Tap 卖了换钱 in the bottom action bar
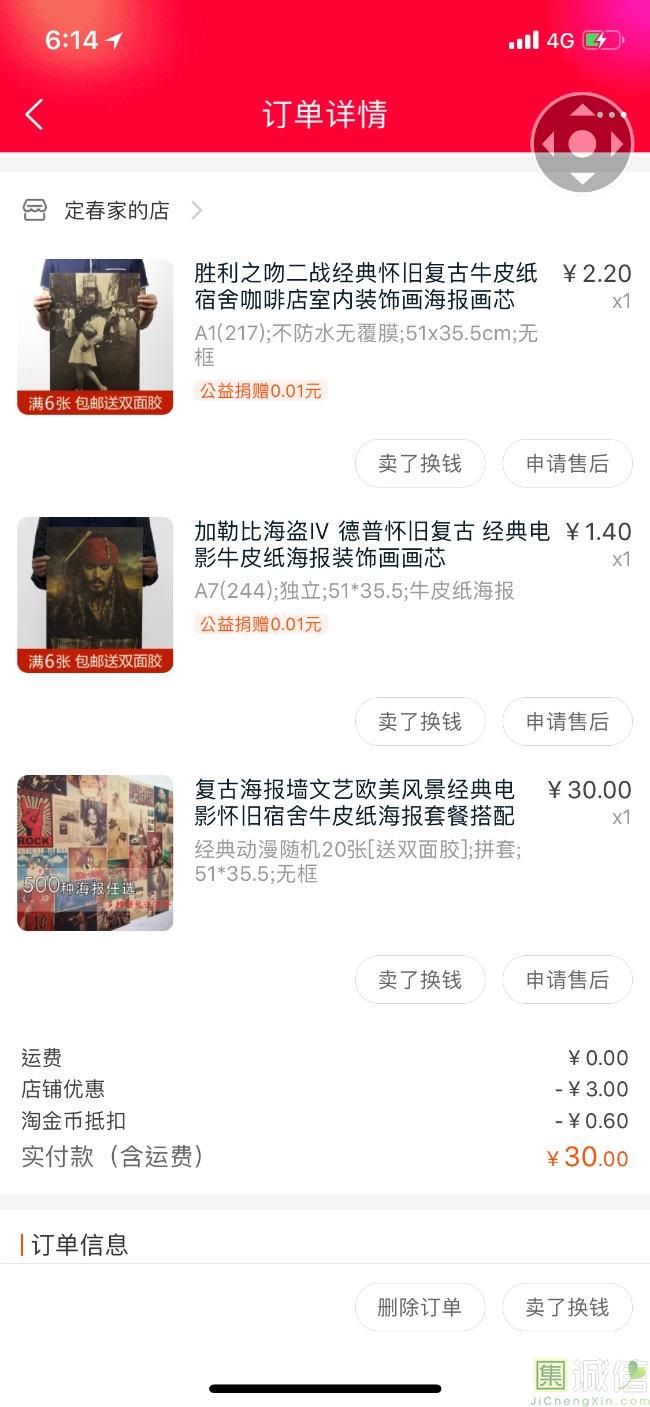The image size is (650, 1407). coord(567,1307)
